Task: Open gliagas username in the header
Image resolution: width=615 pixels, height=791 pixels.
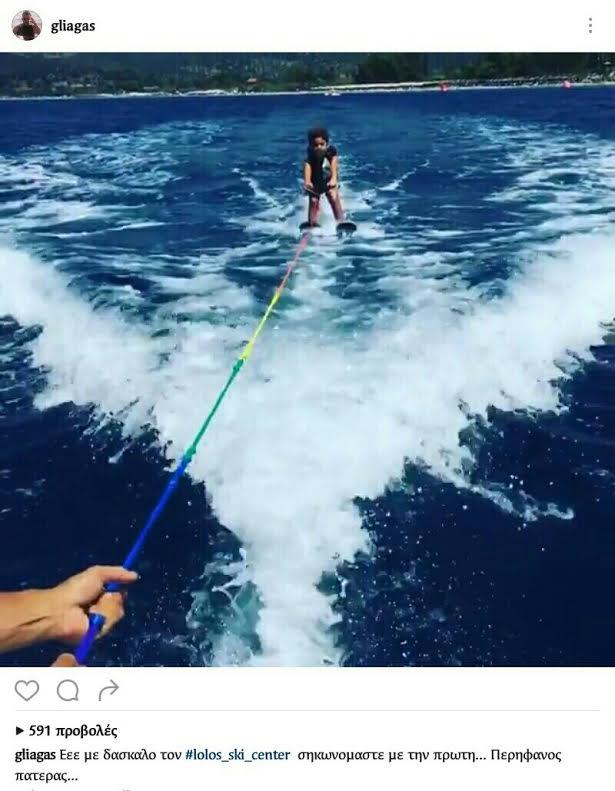Action: [x=73, y=26]
